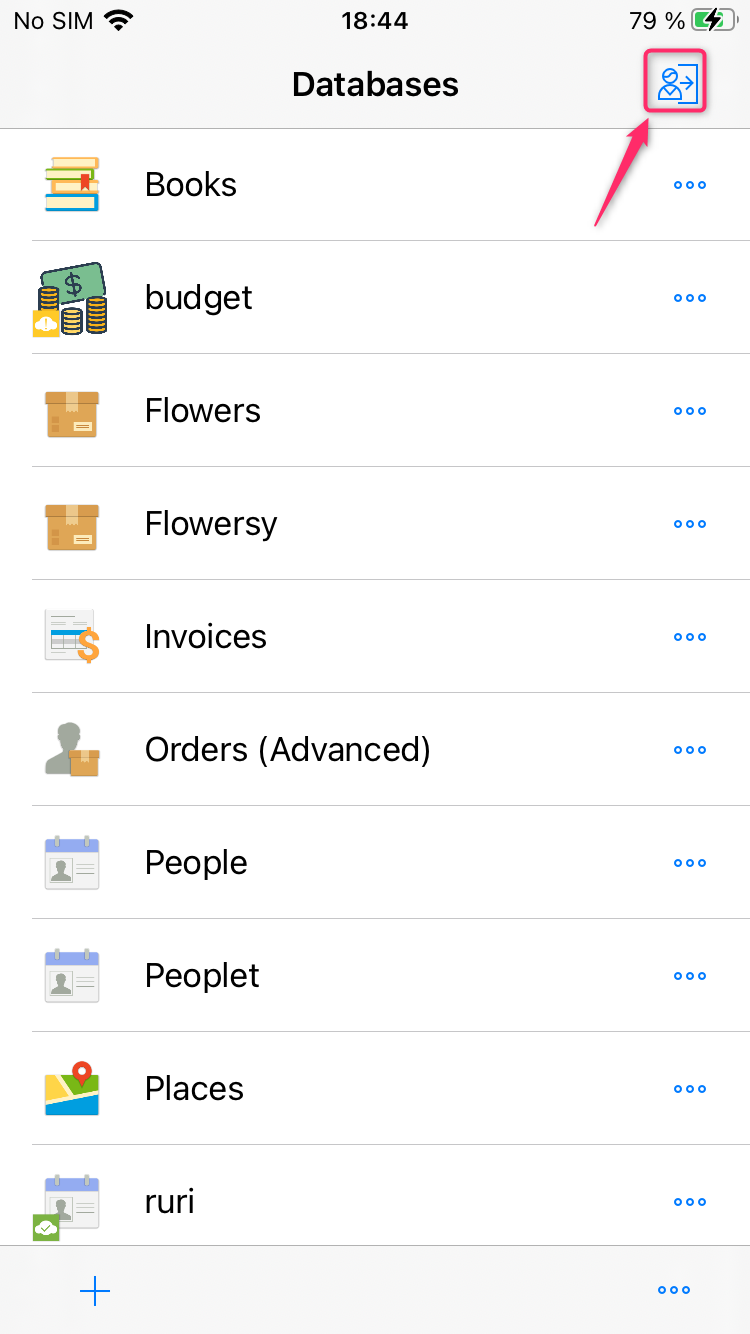The image size is (750, 1334).
Task: Open the Peoplet database
Action: 202,976
